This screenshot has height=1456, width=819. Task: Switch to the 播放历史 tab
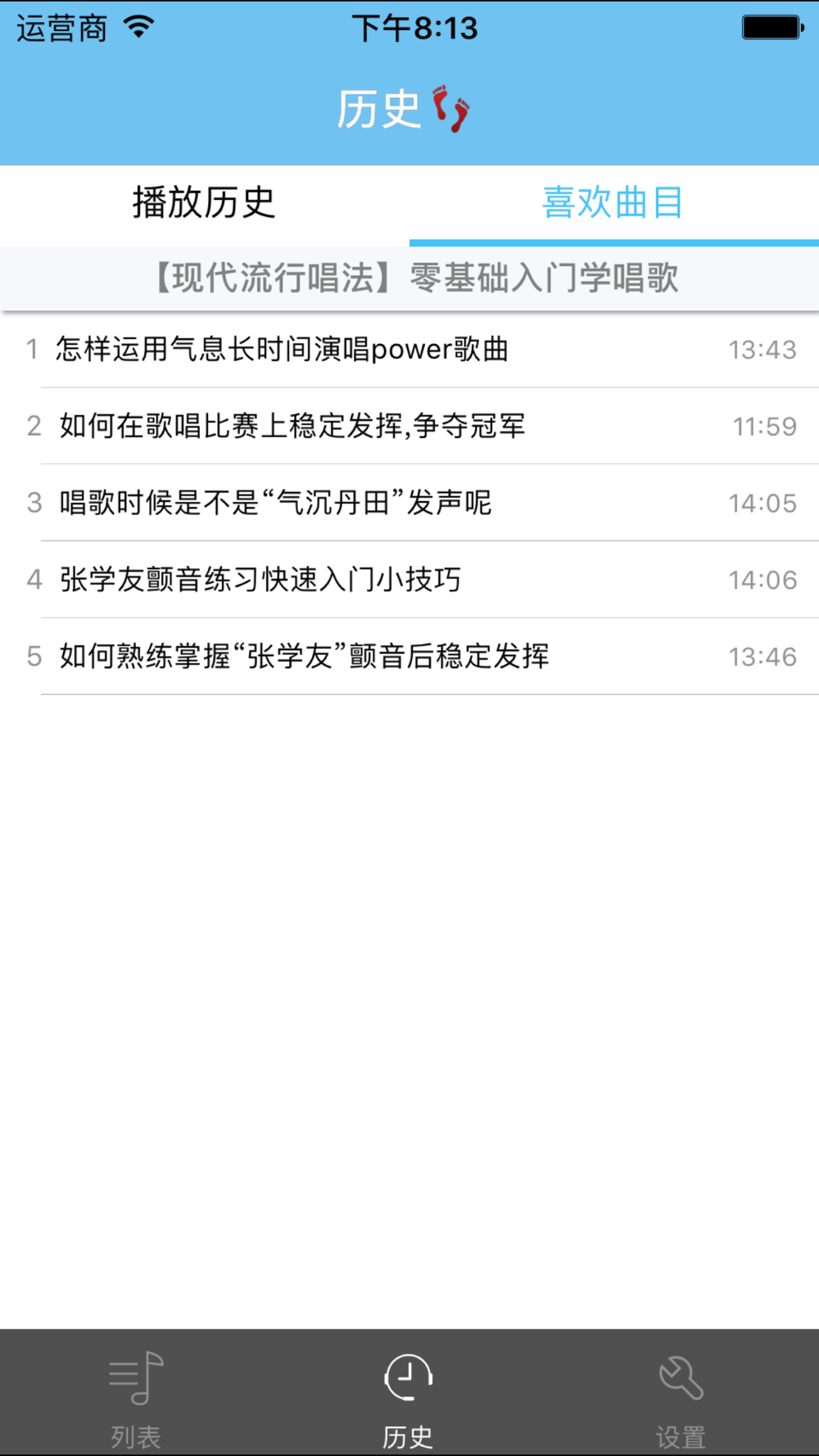click(x=205, y=203)
